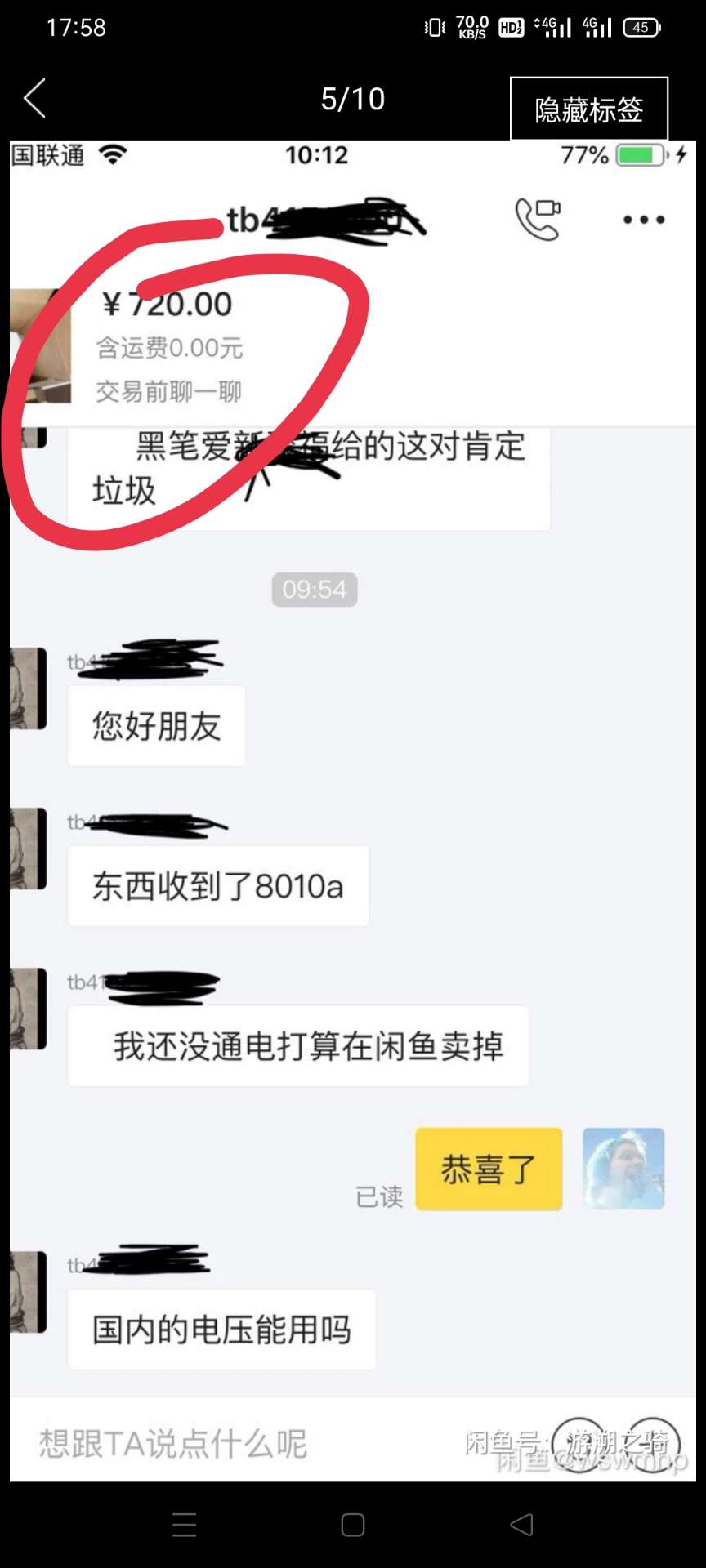Tap the system home button
This screenshot has width=706, height=1568.
(353, 1525)
